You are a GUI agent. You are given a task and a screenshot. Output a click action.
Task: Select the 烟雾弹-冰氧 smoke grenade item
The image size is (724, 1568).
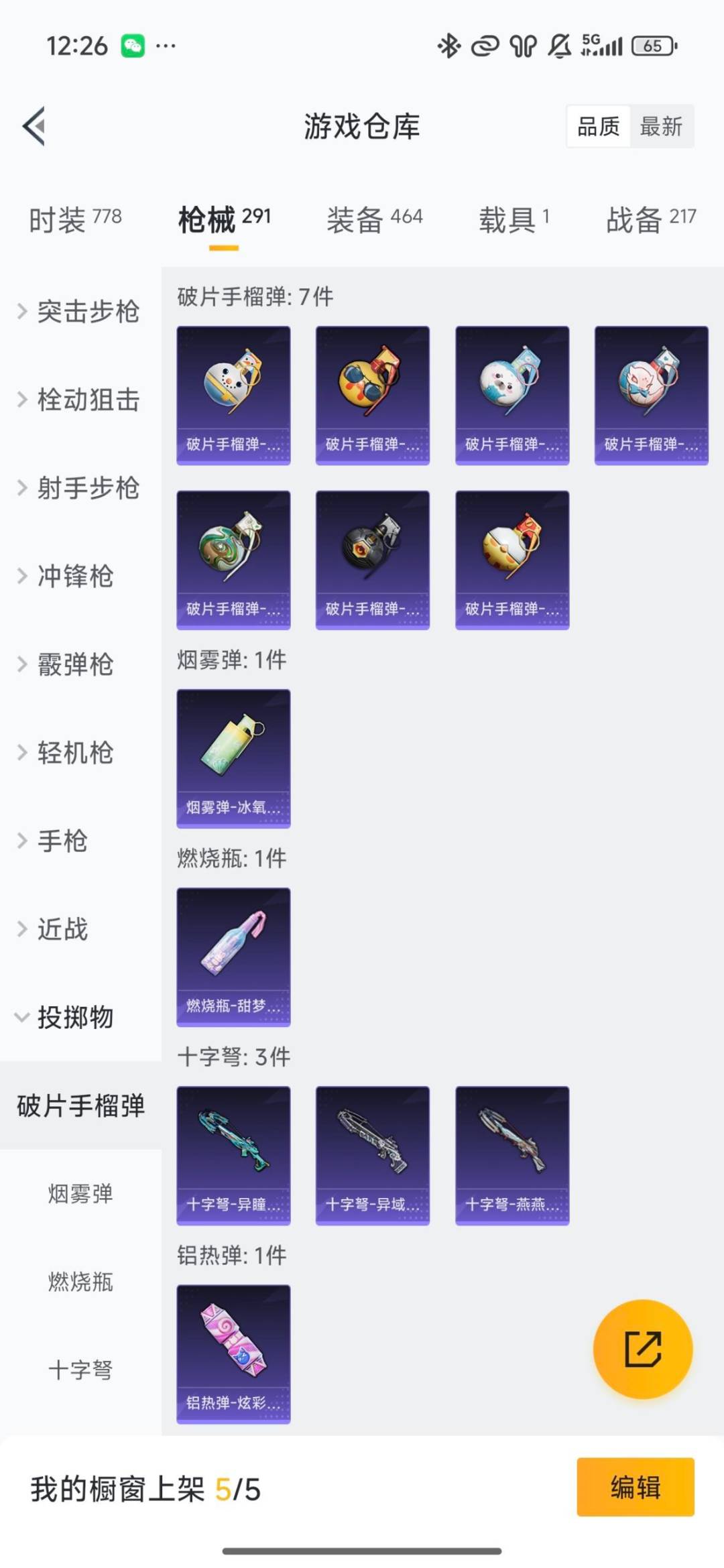point(233,758)
